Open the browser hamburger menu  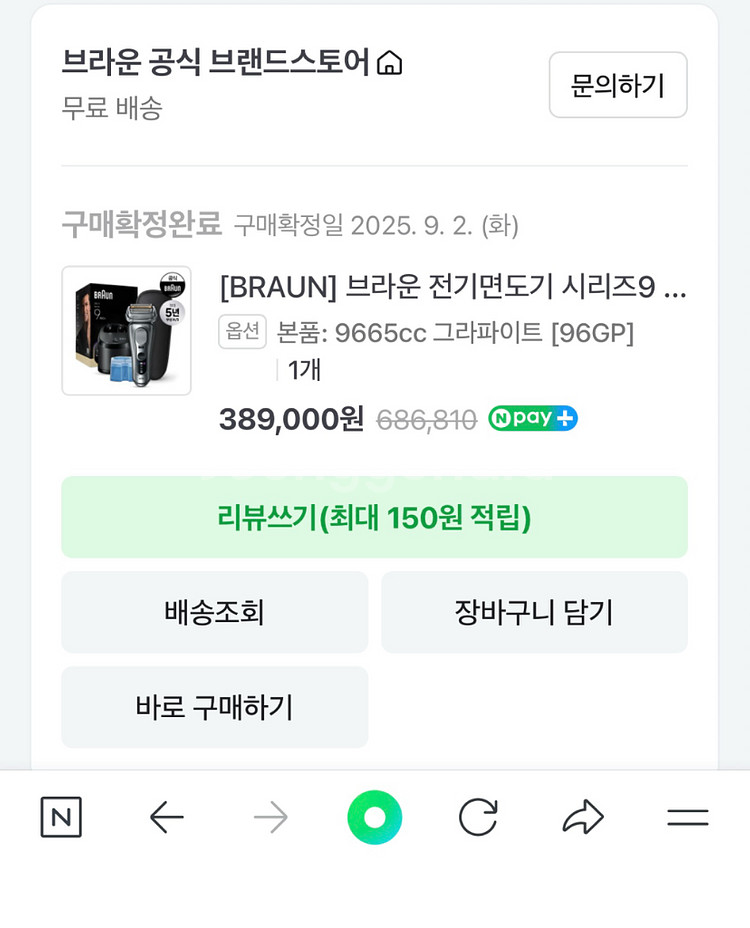[x=688, y=817]
